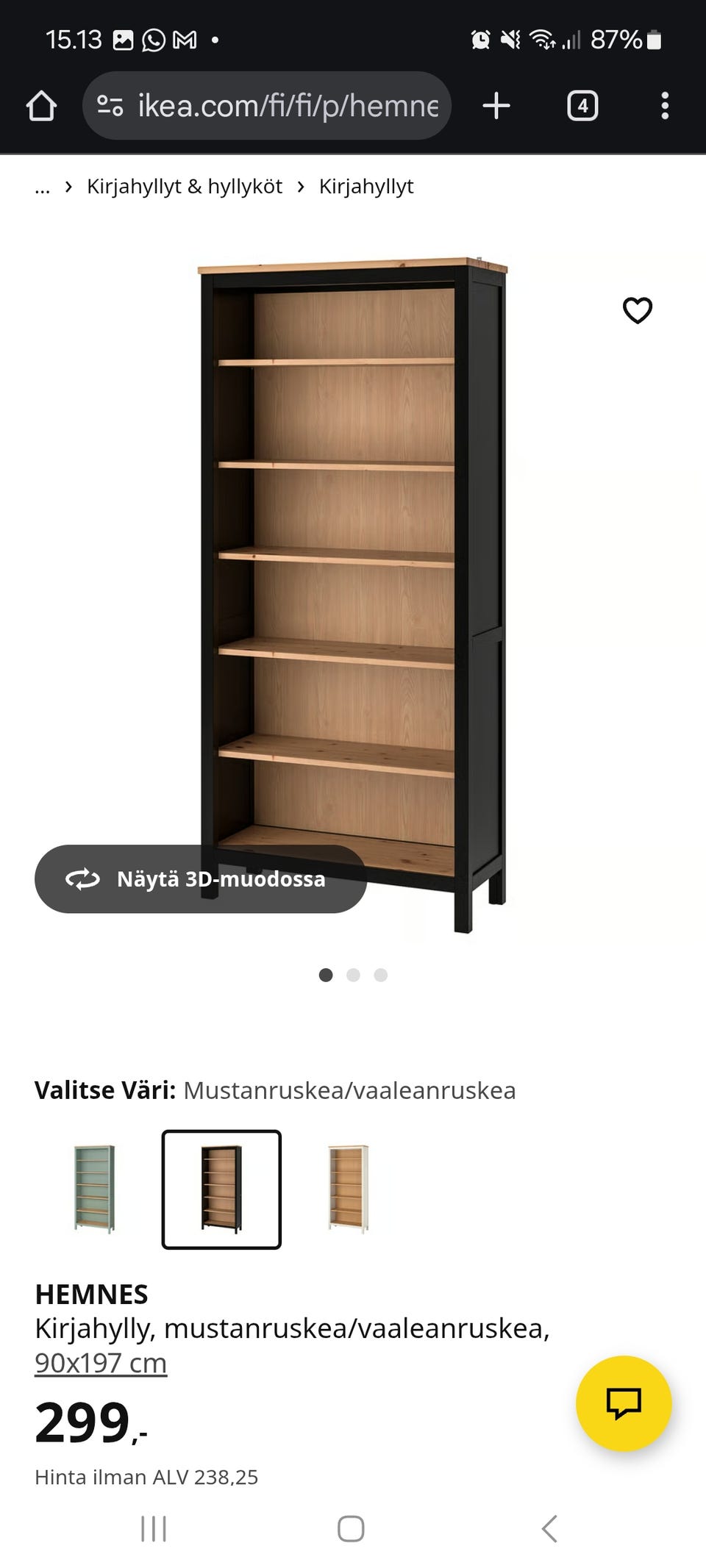Expand the breadcrumb ellipsis menu
This screenshot has width=706, height=1568.
coord(42,186)
